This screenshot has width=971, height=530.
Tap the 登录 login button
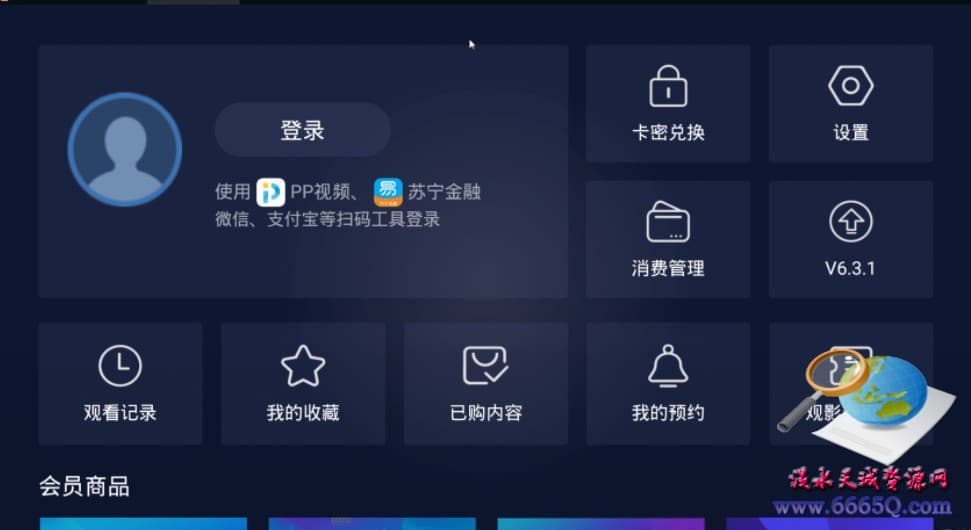click(302, 130)
